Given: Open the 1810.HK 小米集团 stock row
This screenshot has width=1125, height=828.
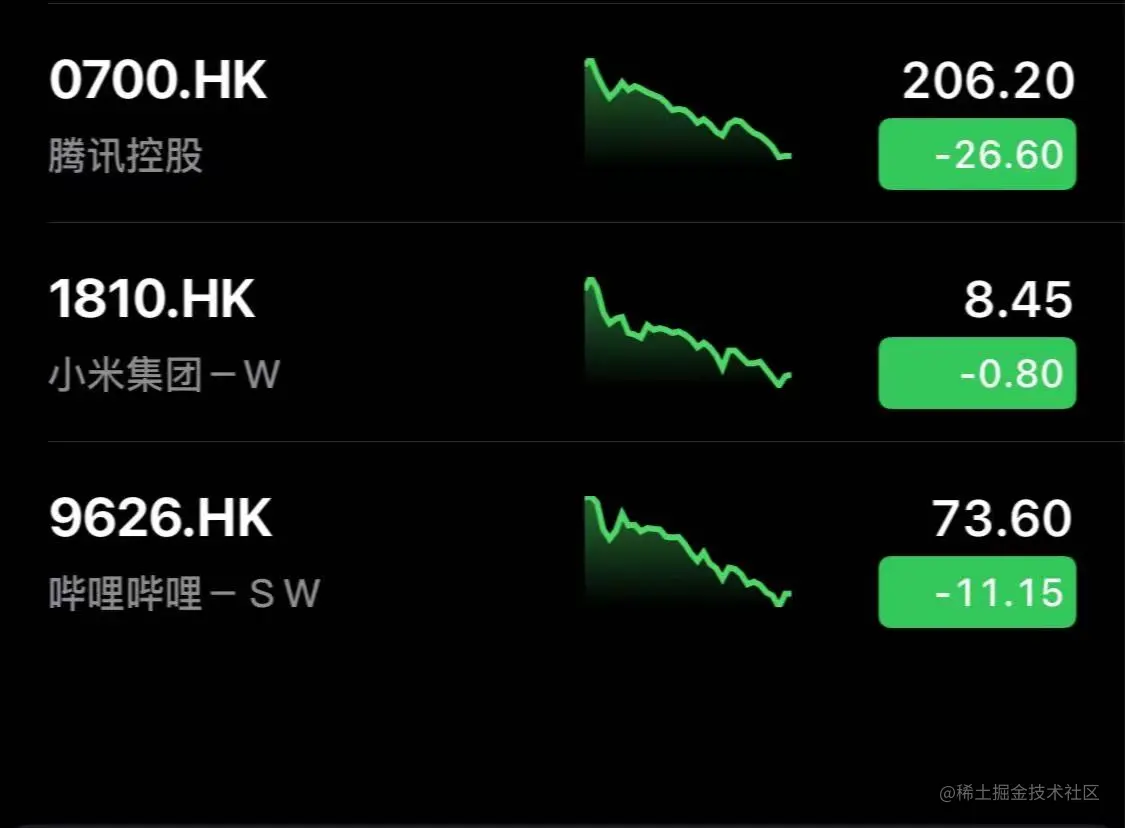Looking at the screenshot, I should (300, 334).
